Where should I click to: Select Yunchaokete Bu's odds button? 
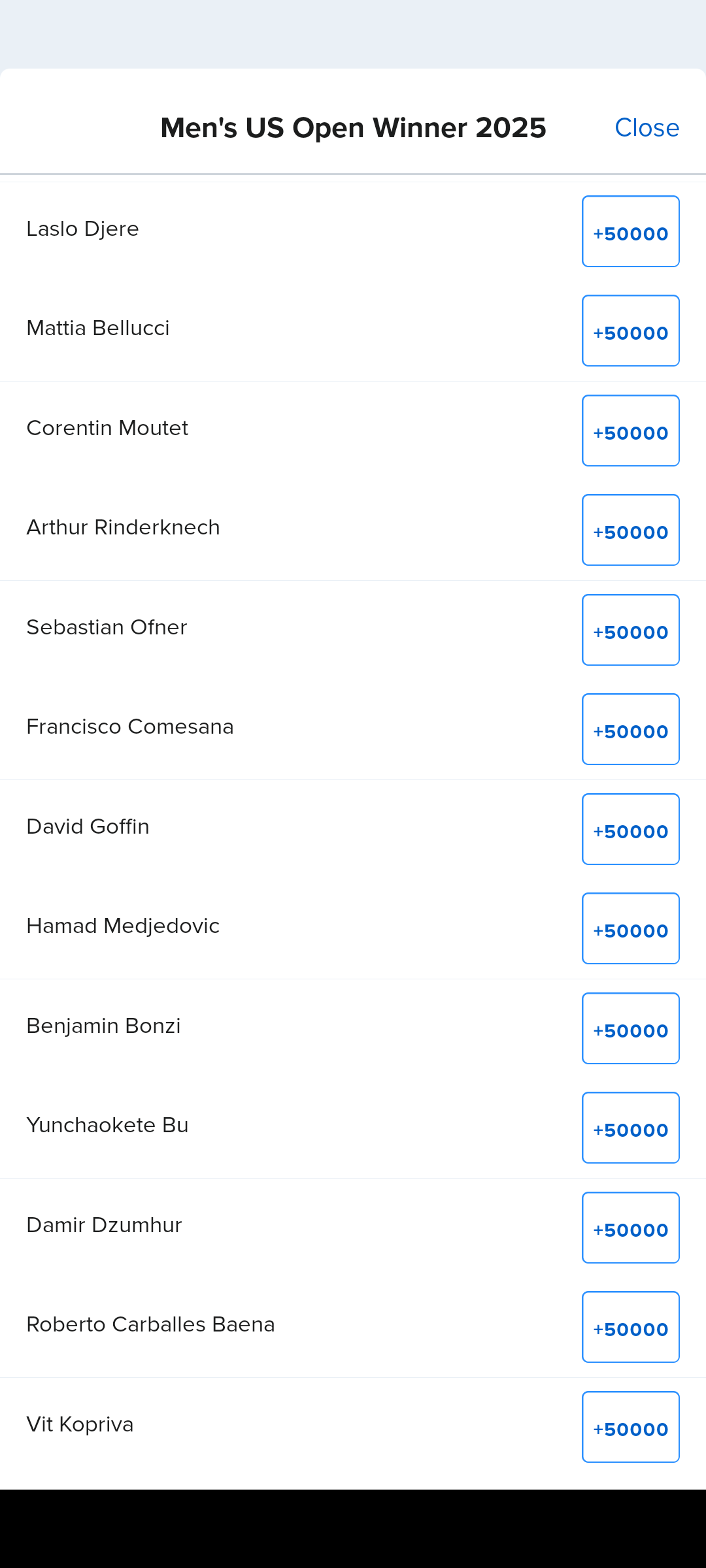click(630, 1128)
